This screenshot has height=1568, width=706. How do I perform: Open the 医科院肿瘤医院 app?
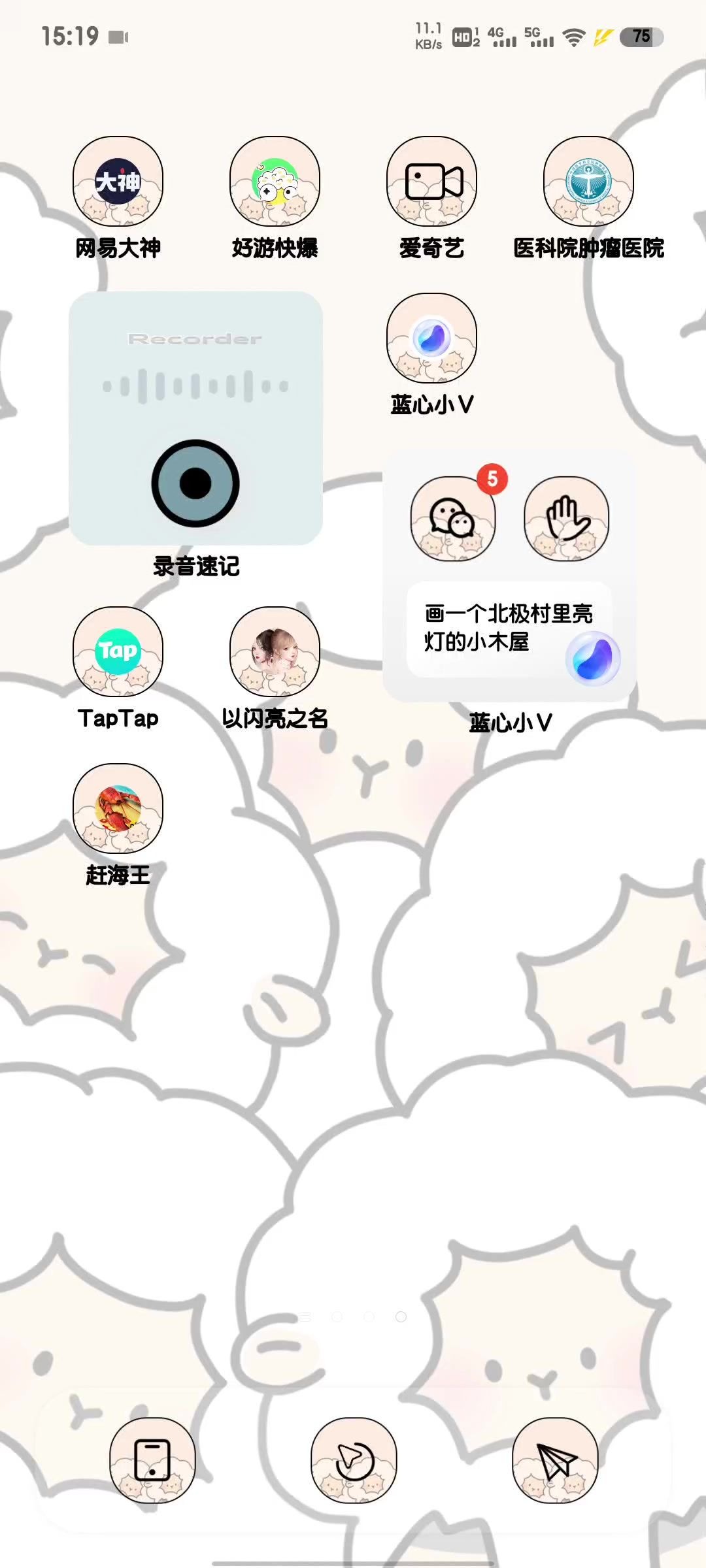588,182
